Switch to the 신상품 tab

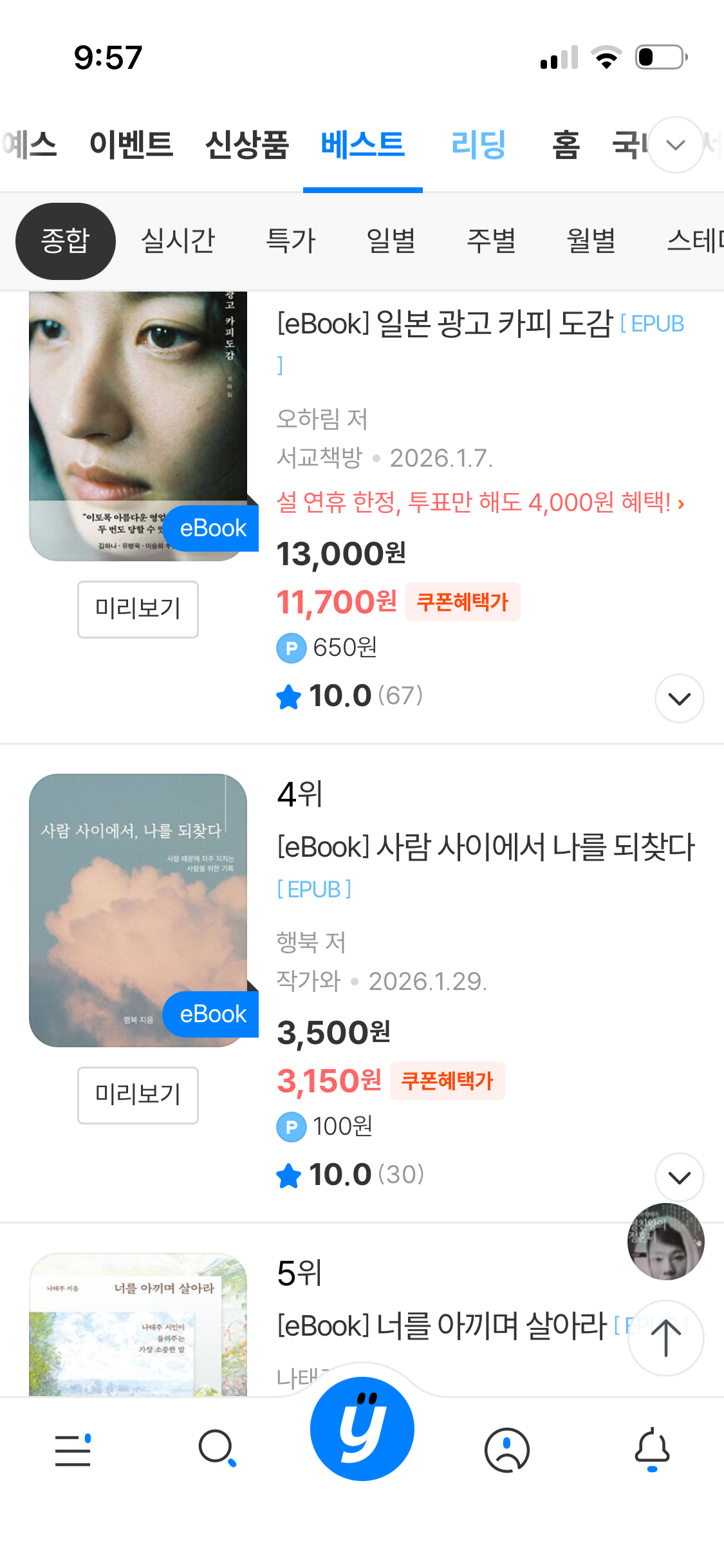pyautogui.click(x=247, y=144)
